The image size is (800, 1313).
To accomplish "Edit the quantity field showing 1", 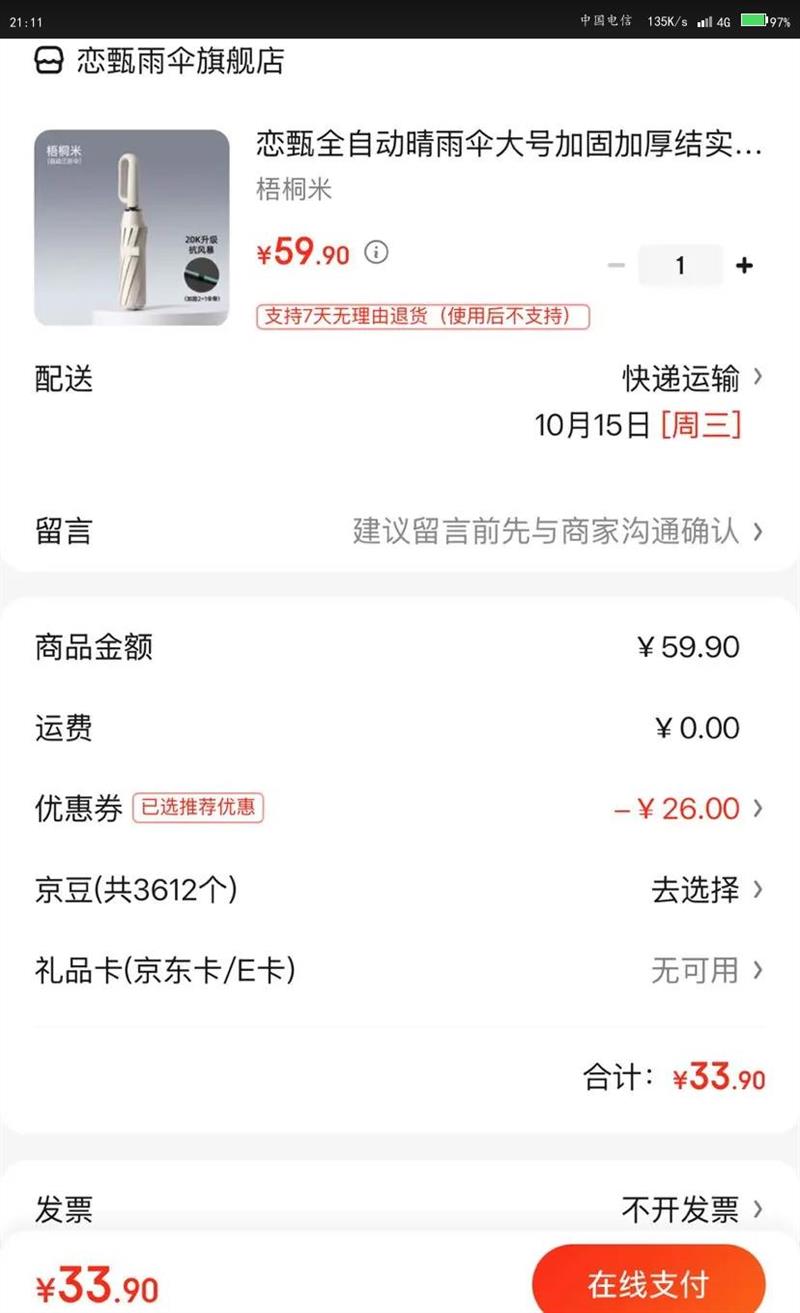I will 680,266.
